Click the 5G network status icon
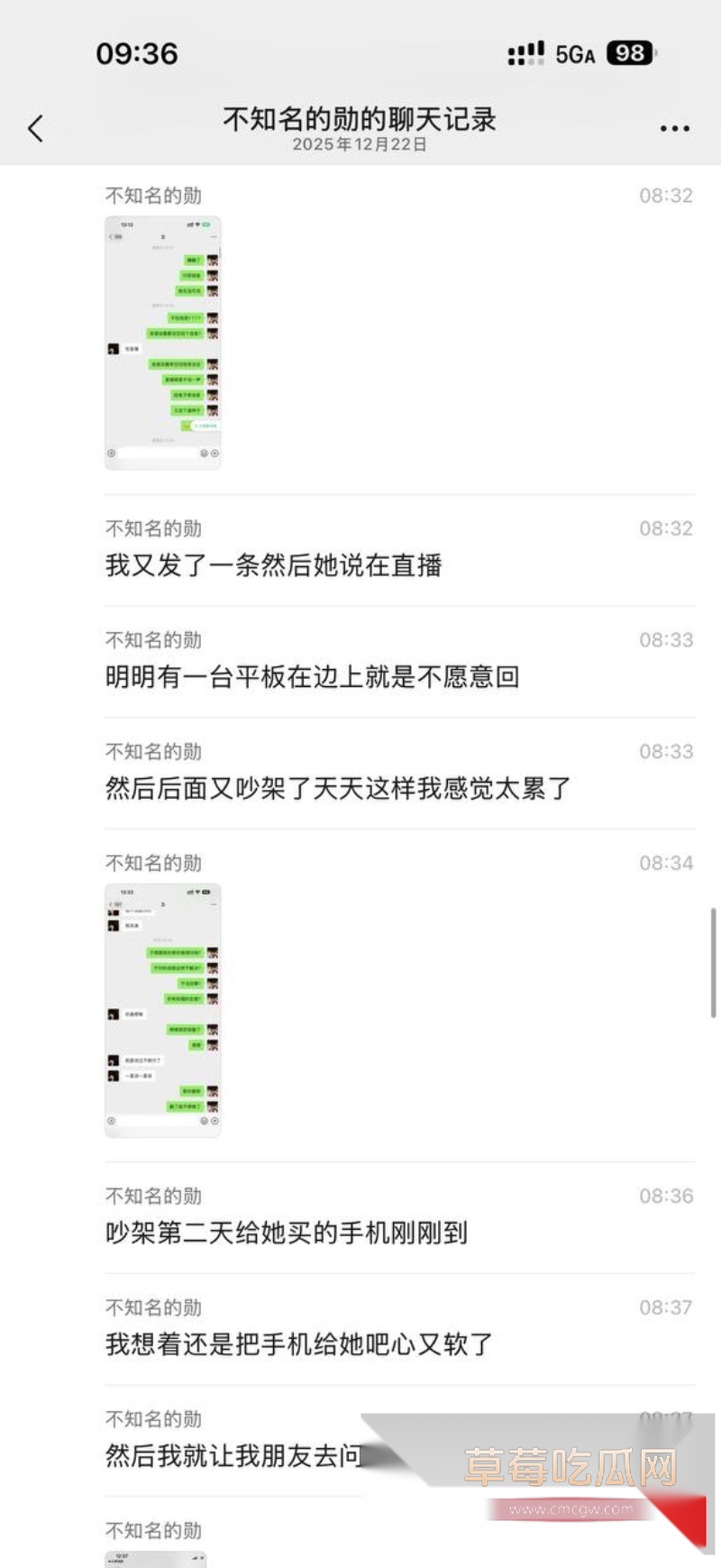 pos(573,54)
